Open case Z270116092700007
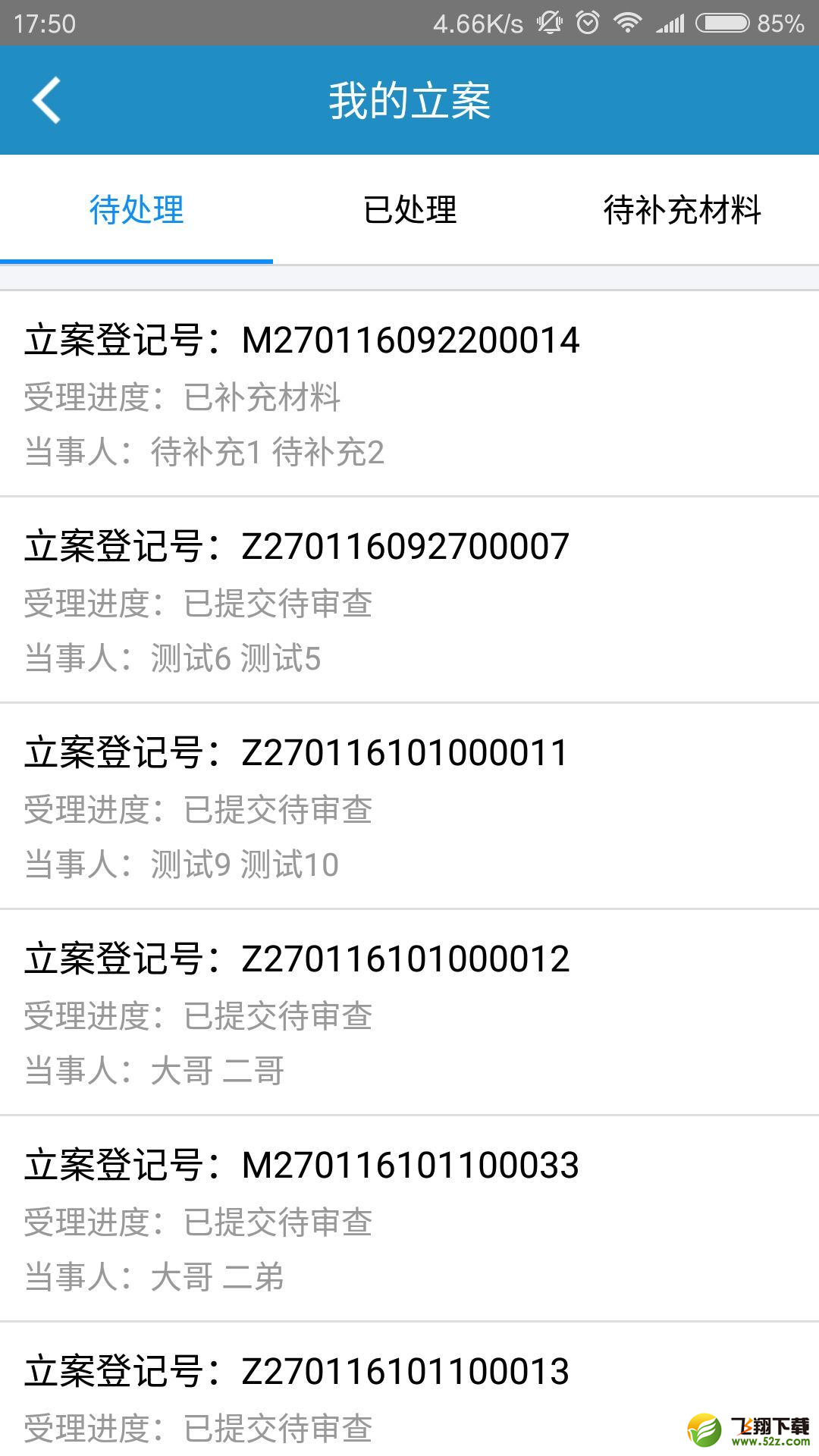The width and height of the screenshot is (819, 1456). [x=409, y=600]
